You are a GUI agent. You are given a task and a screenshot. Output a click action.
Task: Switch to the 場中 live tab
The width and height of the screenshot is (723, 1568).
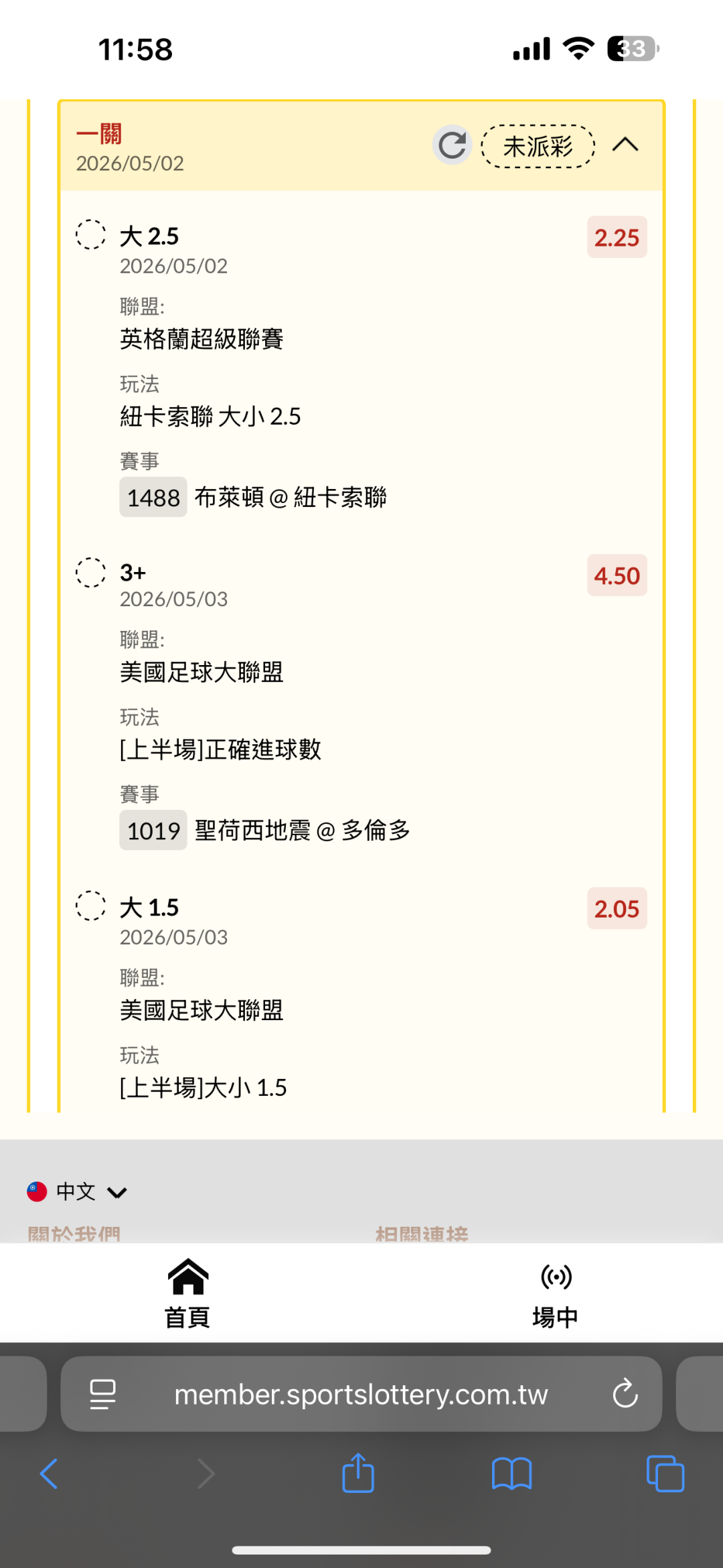pos(556,1293)
